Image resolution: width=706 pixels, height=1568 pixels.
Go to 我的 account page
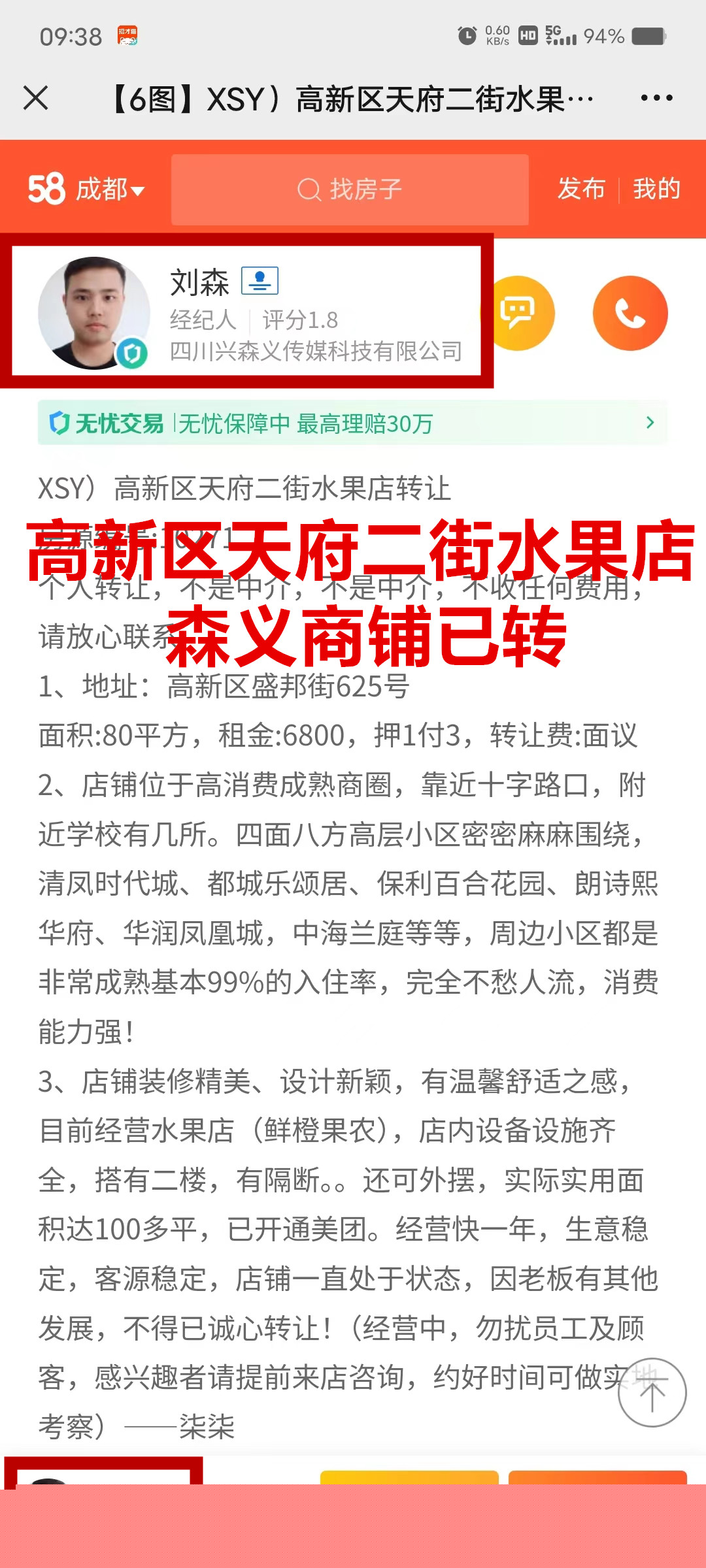(x=656, y=189)
